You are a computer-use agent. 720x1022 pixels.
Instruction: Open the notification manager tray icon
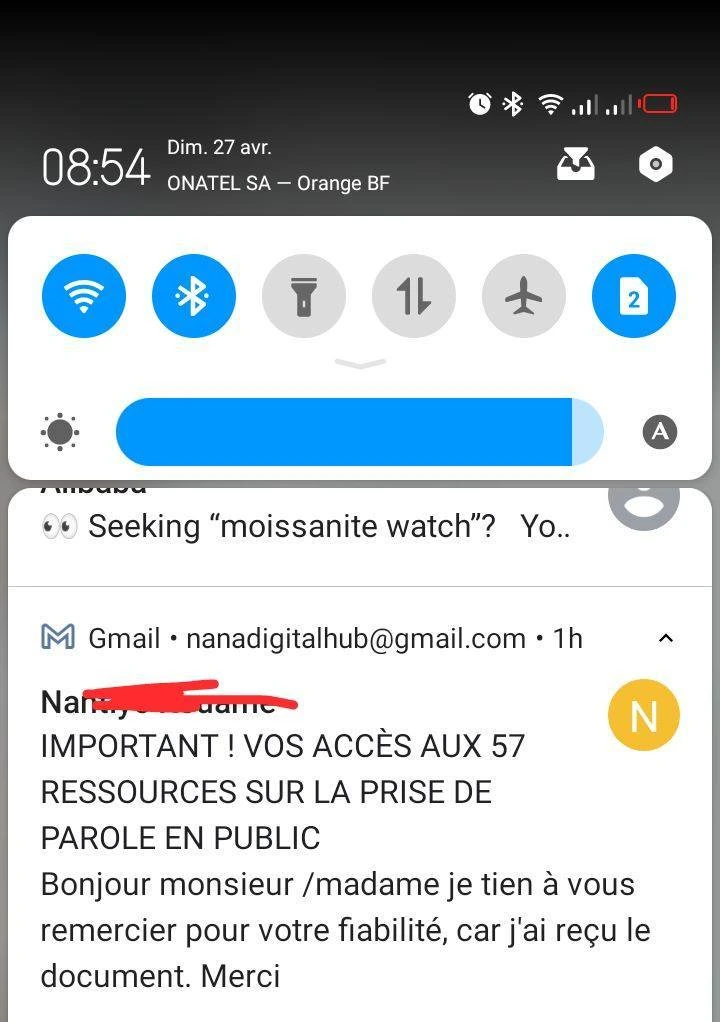[576, 165]
